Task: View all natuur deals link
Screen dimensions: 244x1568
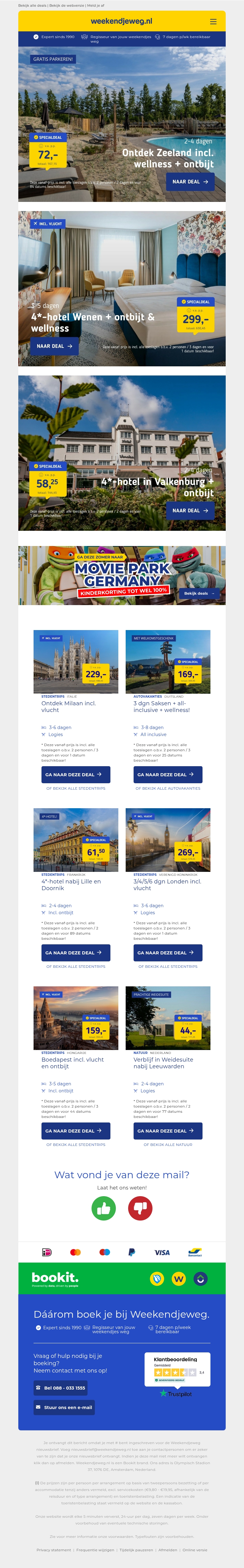Action: pyautogui.click(x=168, y=1144)
